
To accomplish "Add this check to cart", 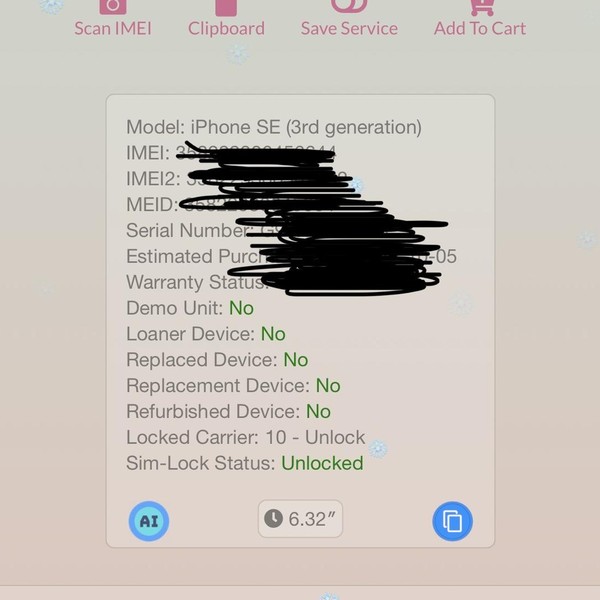I will coord(479,20).
